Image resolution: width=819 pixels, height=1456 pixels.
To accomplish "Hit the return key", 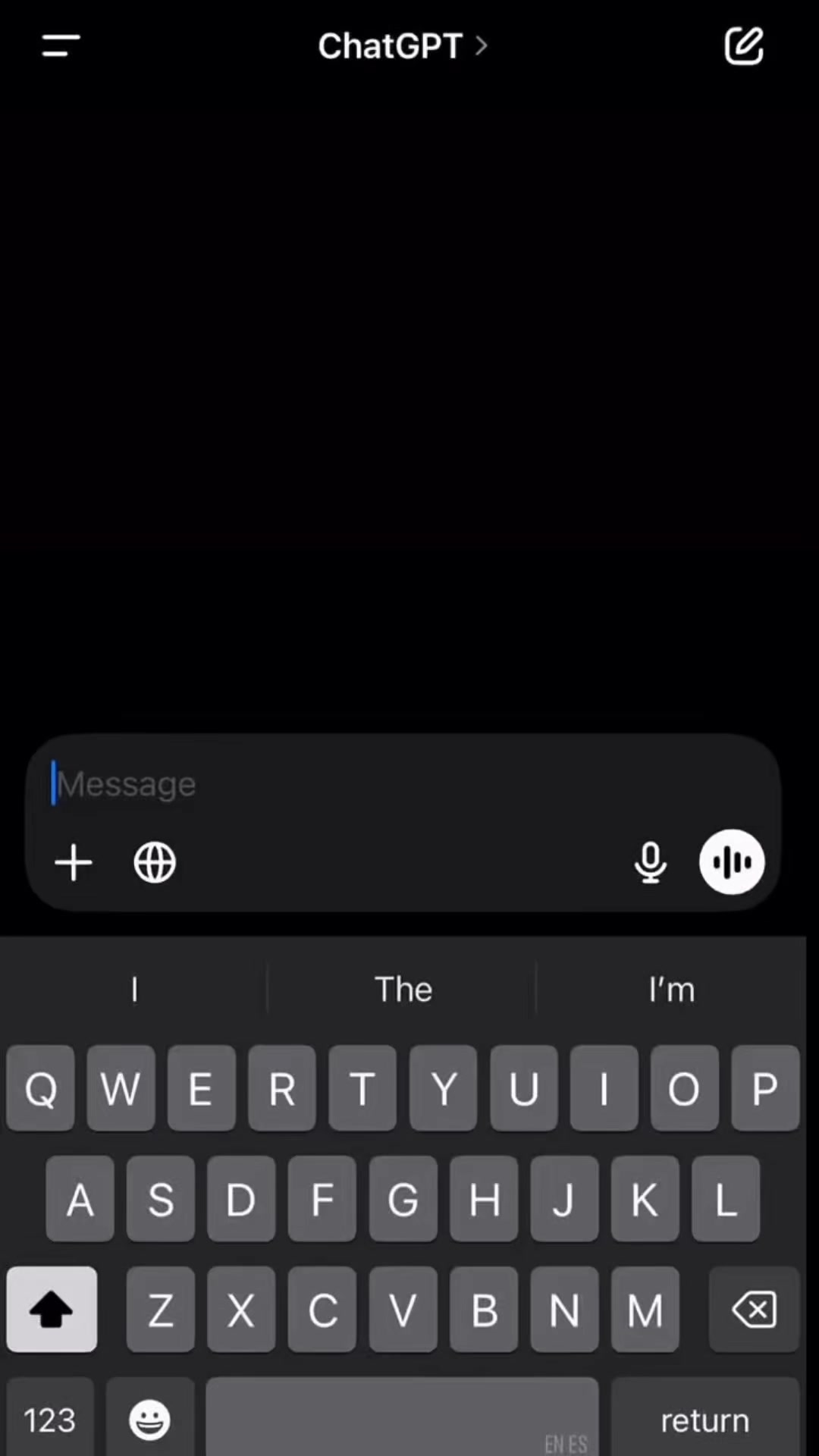I will click(705, 1420).
